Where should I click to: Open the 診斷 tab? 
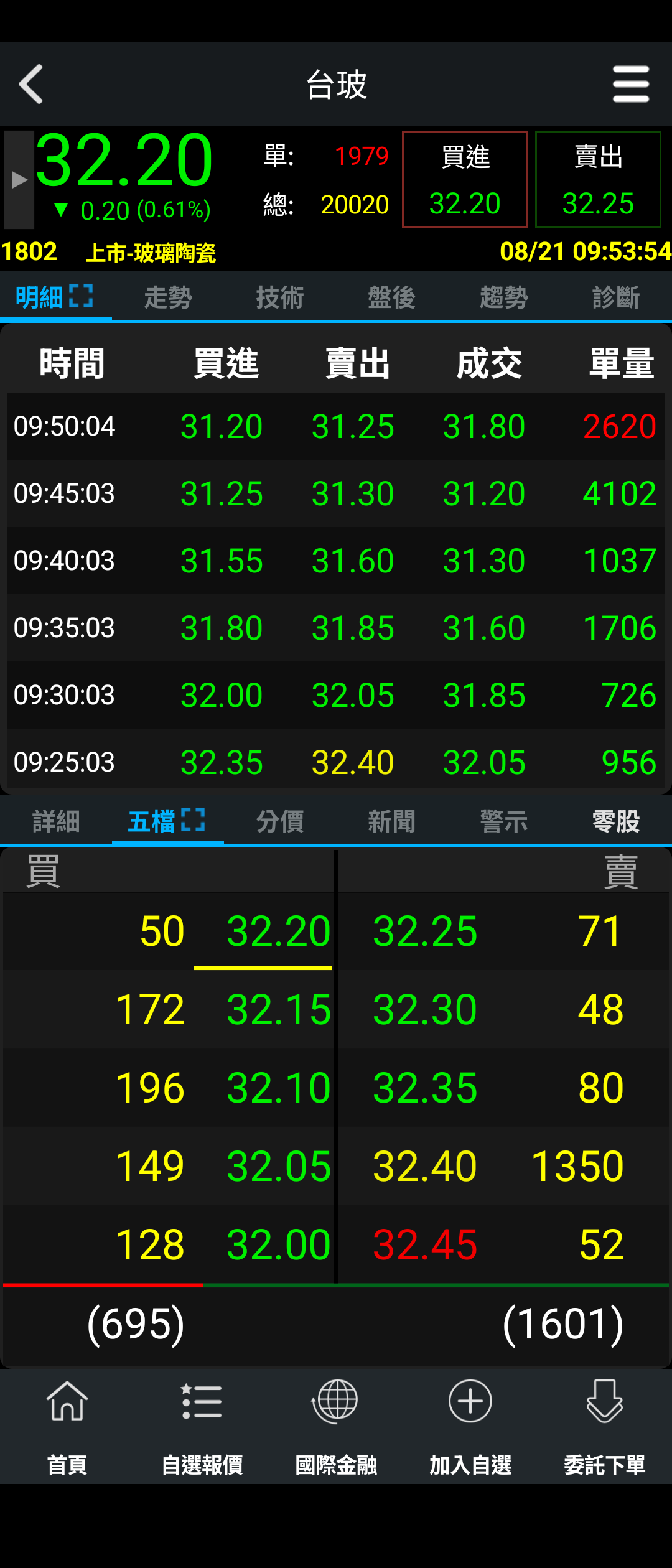click(616, 297)
